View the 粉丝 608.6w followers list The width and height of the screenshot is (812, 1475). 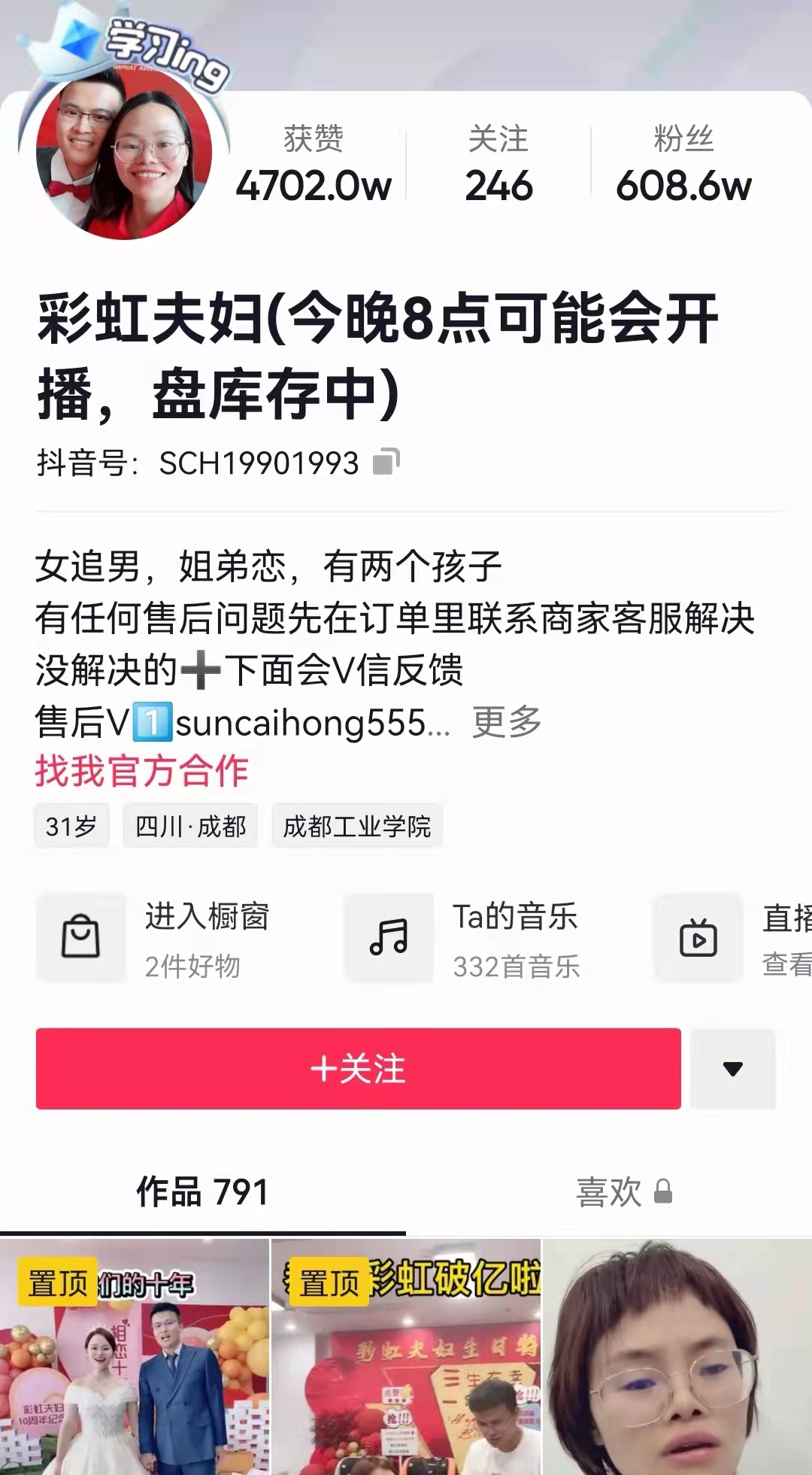(x=683, y=164)
